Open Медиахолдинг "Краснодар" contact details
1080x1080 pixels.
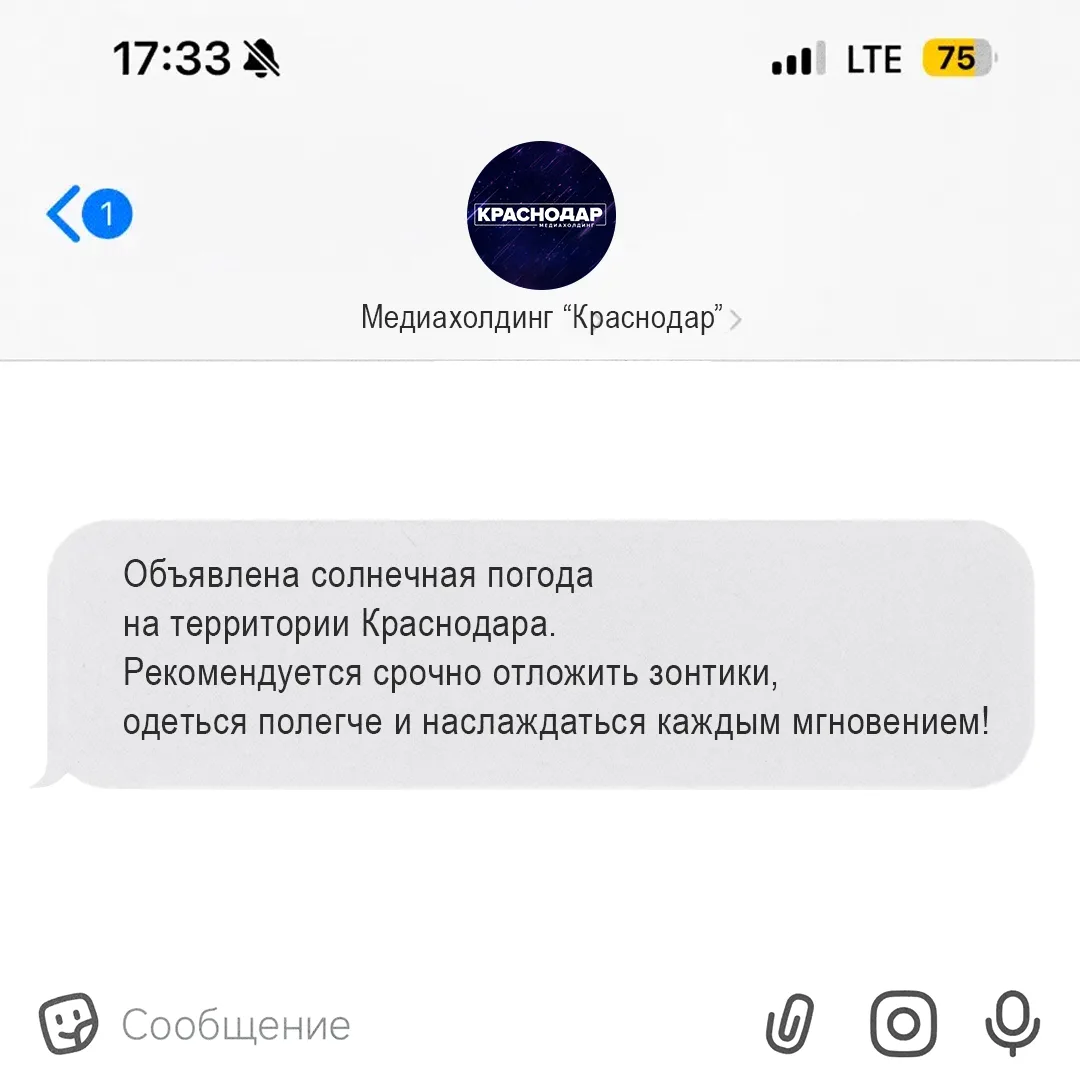(x=551, y=318)
